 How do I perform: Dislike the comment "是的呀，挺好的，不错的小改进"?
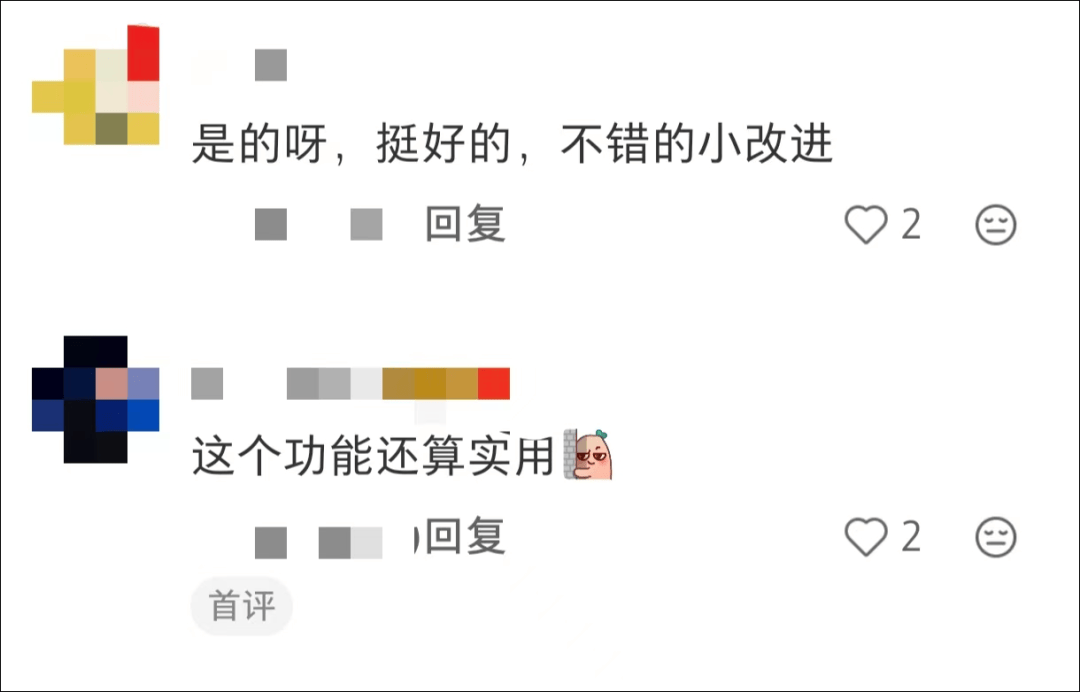(x=996, y=224)
